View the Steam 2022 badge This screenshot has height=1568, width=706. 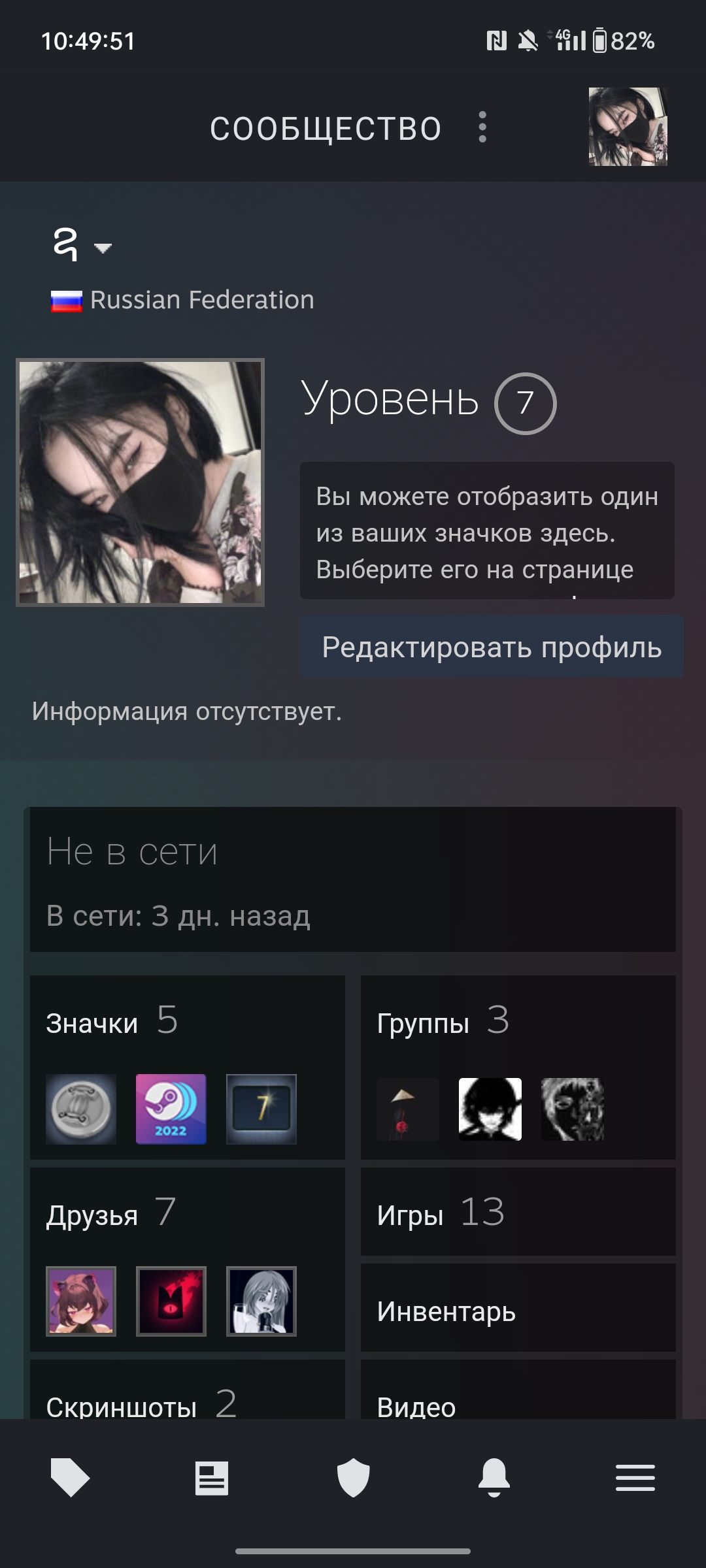pos(171,1109)
